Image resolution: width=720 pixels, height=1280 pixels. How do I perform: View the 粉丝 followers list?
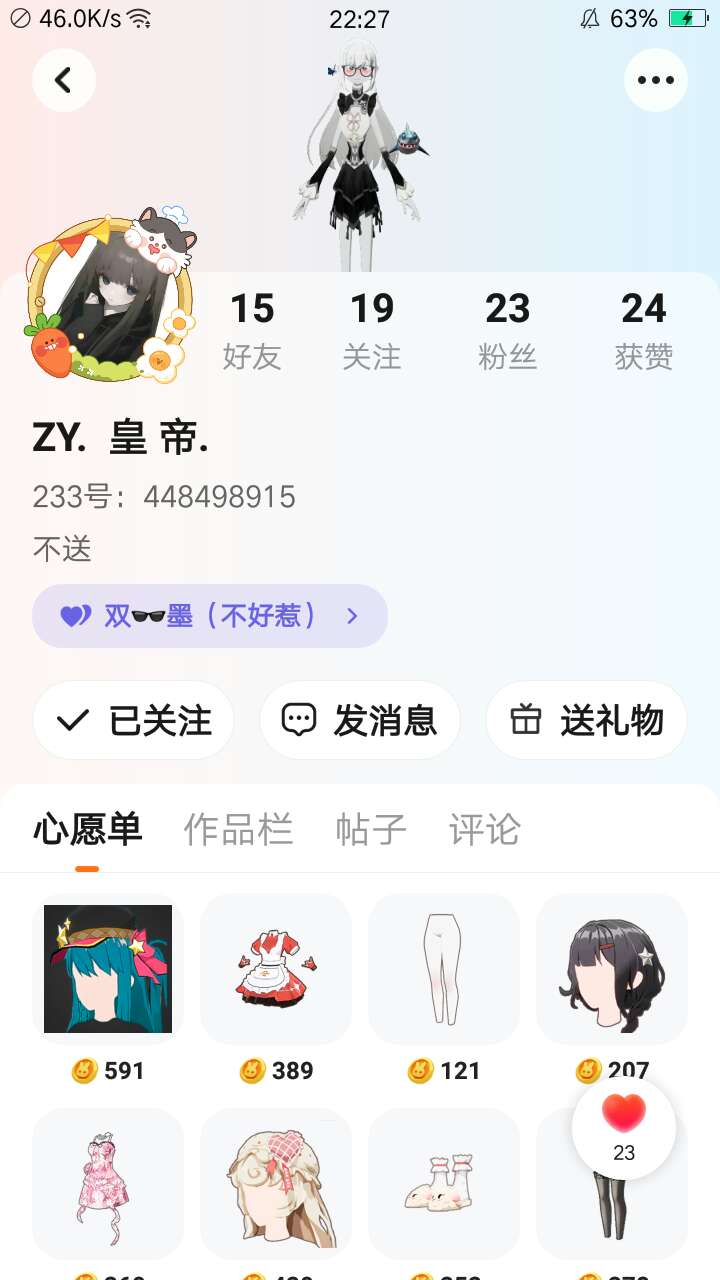[508, 330]
